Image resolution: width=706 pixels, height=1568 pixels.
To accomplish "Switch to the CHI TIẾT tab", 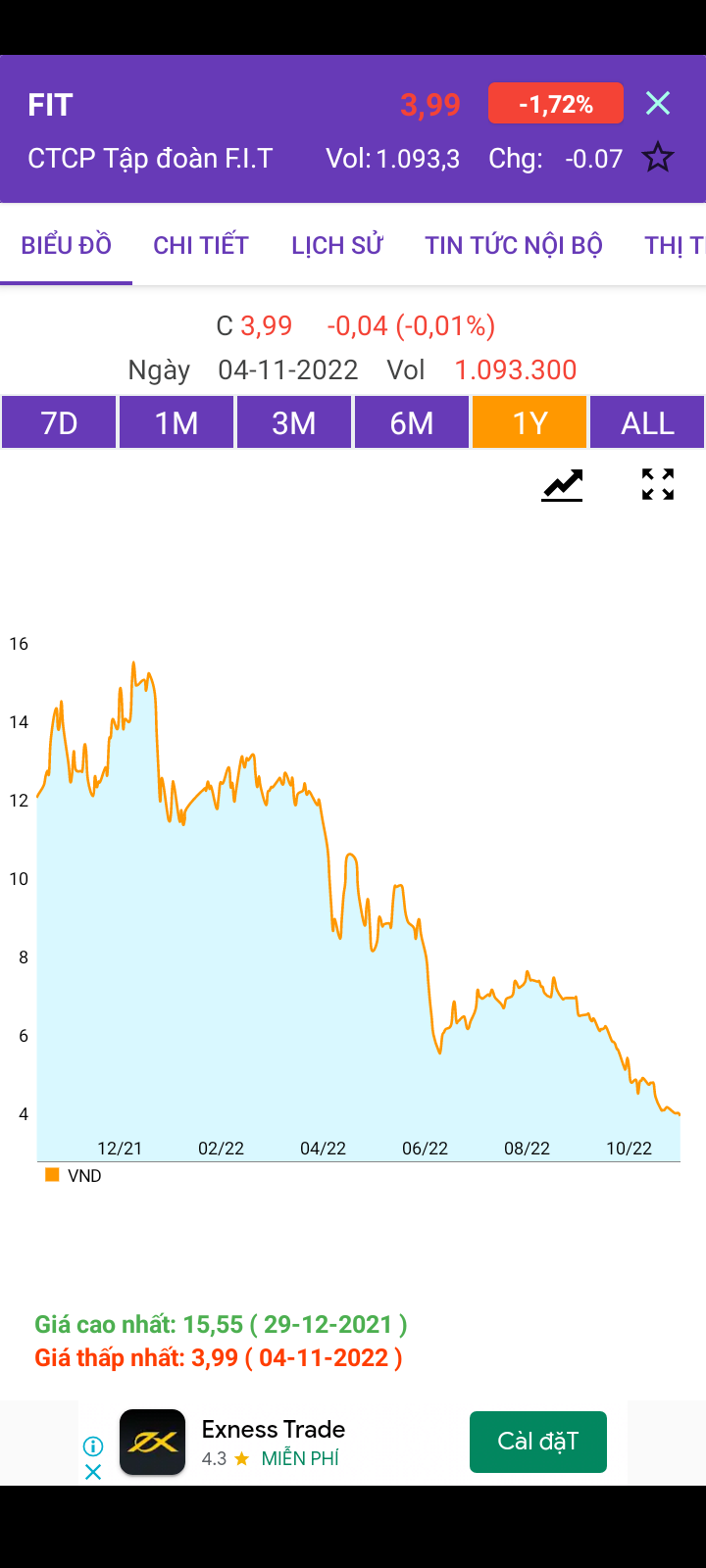I will (201, 245).
